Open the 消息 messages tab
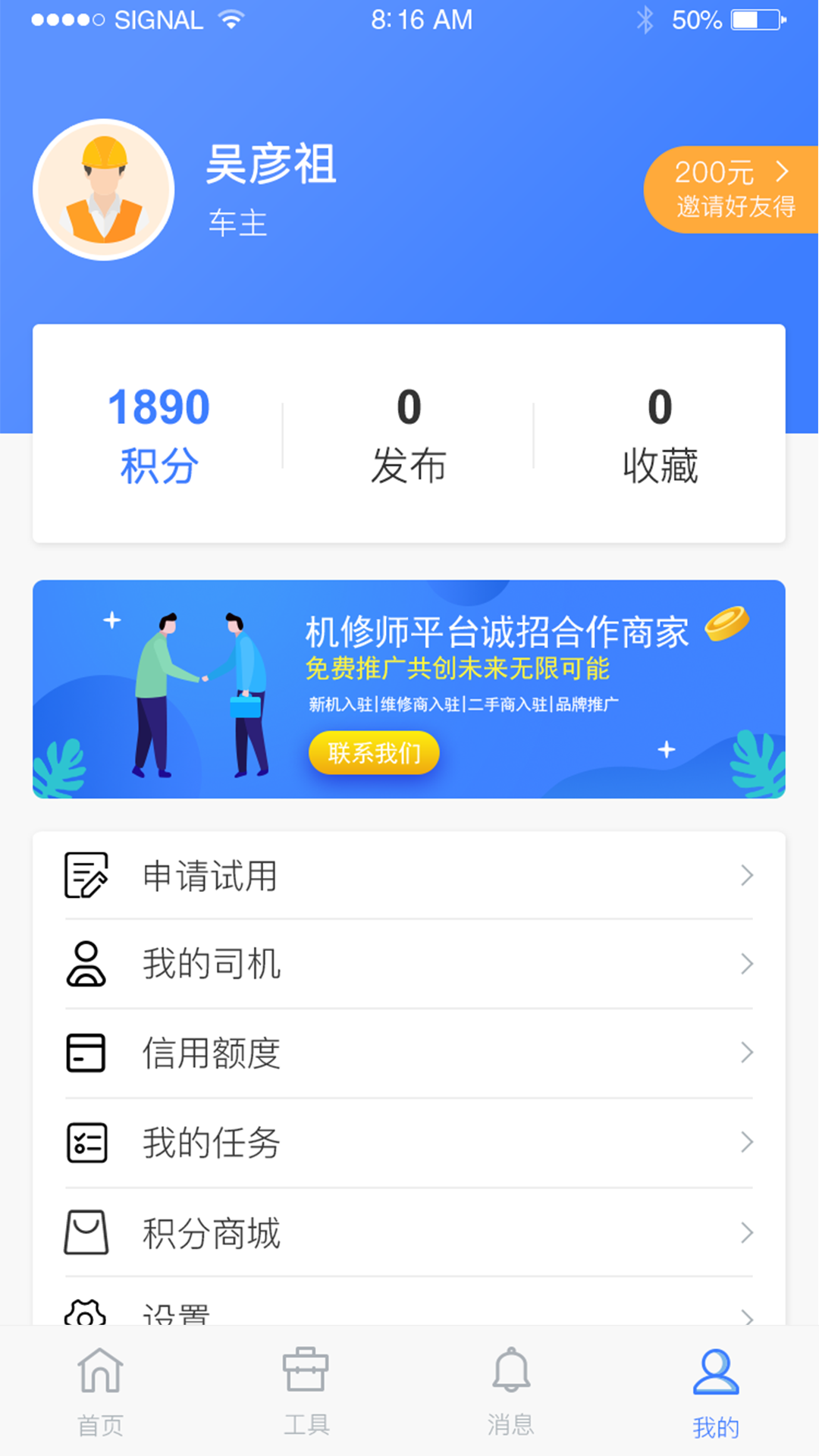 click(x=511, y=1392)
